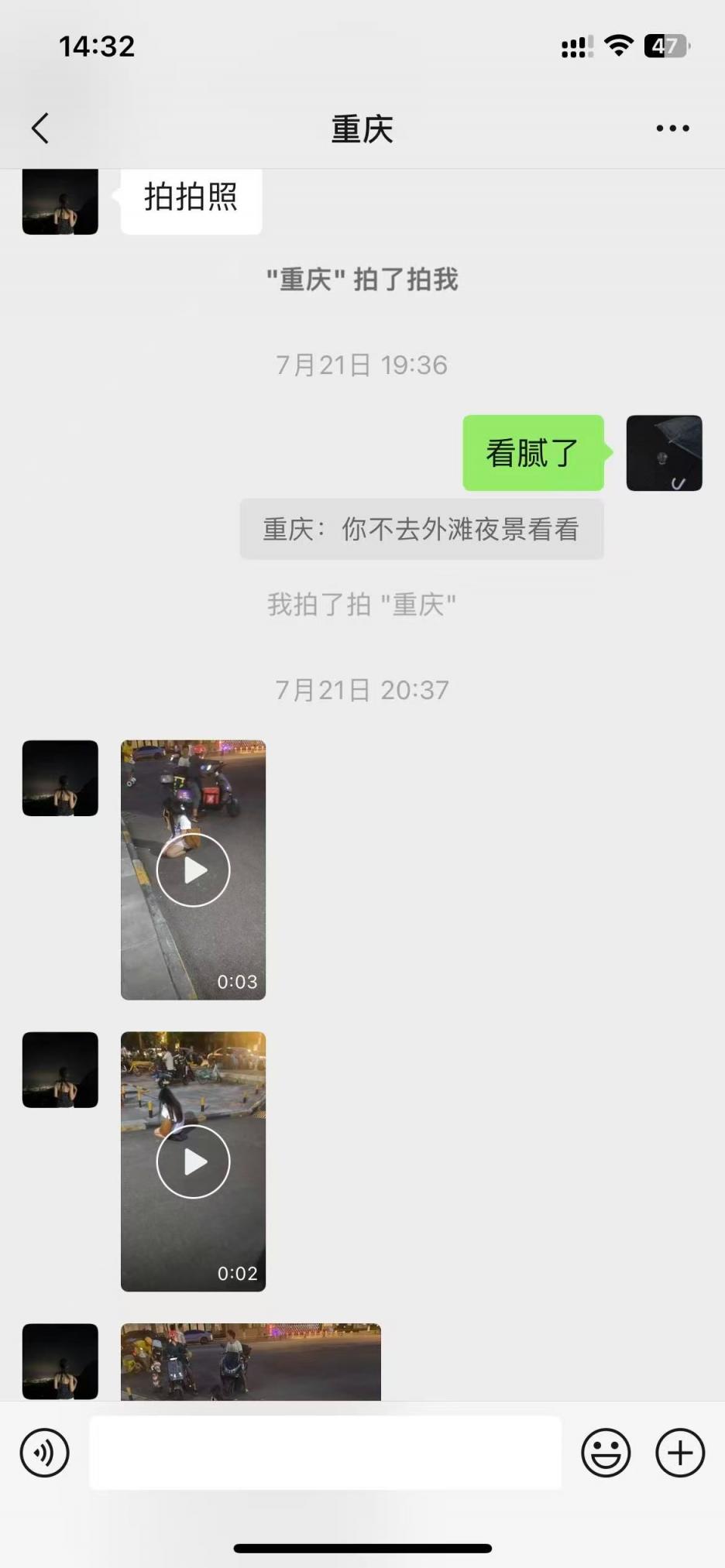Viewport: 725px width, 1568px height.
Task: Open the partially visible video at the bottom
Action: click(x=250, y=1361)
